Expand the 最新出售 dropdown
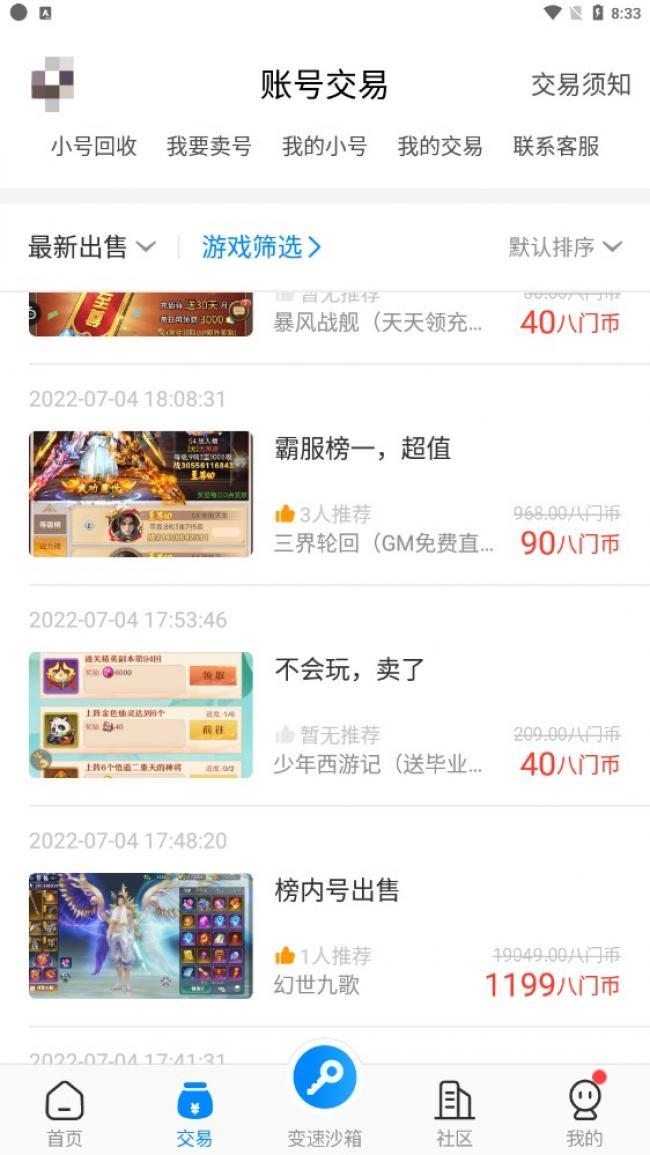Screen dimensions: 650x1155 click(x=92, y=247)
